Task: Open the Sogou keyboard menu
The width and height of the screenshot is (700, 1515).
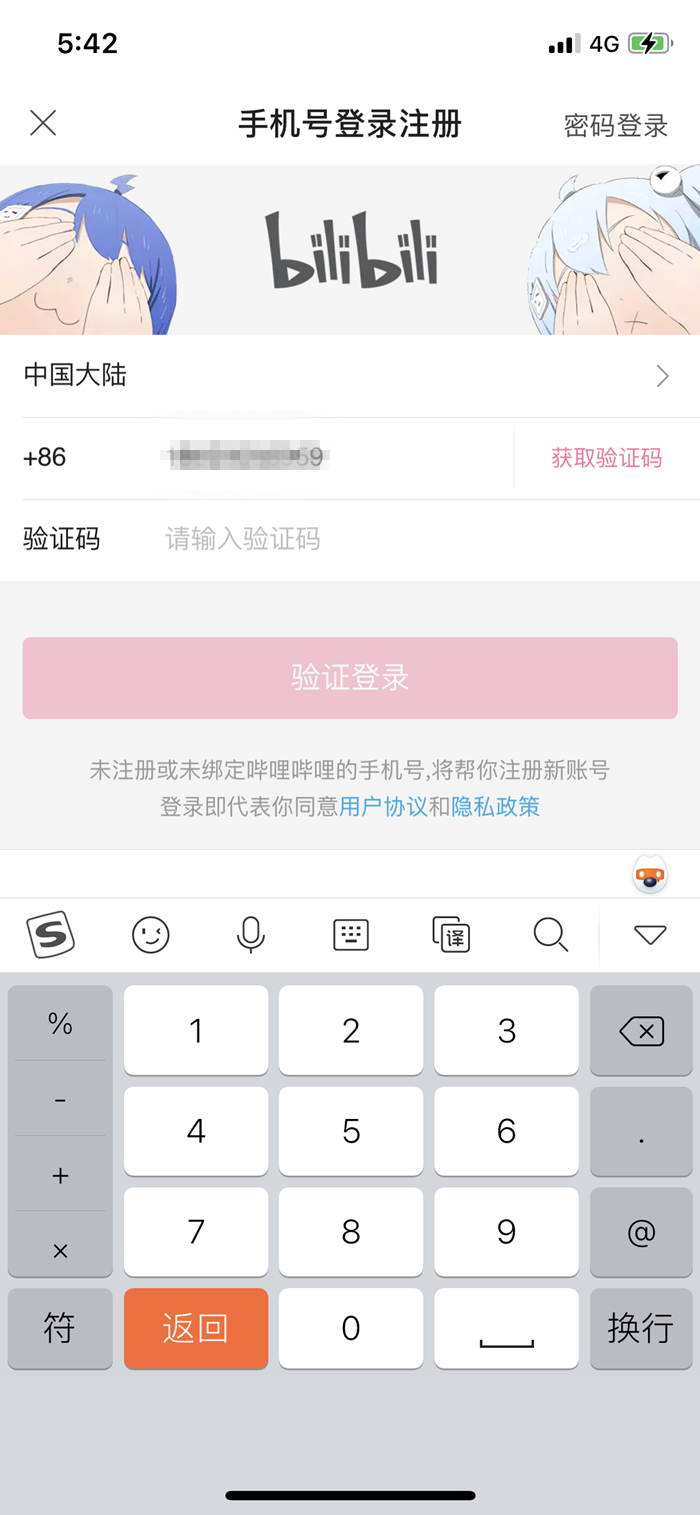Action: (51, 935)
